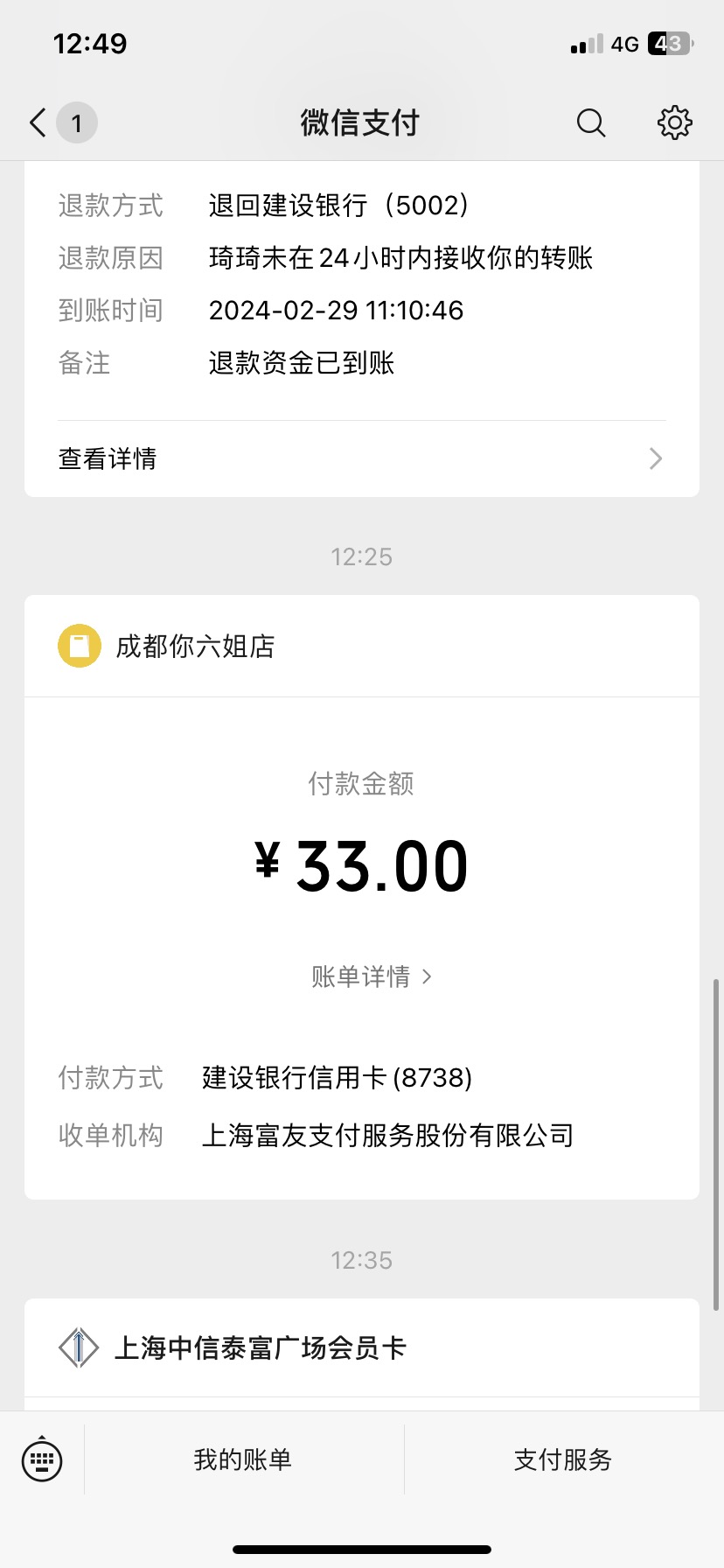Screen dimensions: 724x1568
Task: Go back to the chat list
Action: [x=61, y=122]
